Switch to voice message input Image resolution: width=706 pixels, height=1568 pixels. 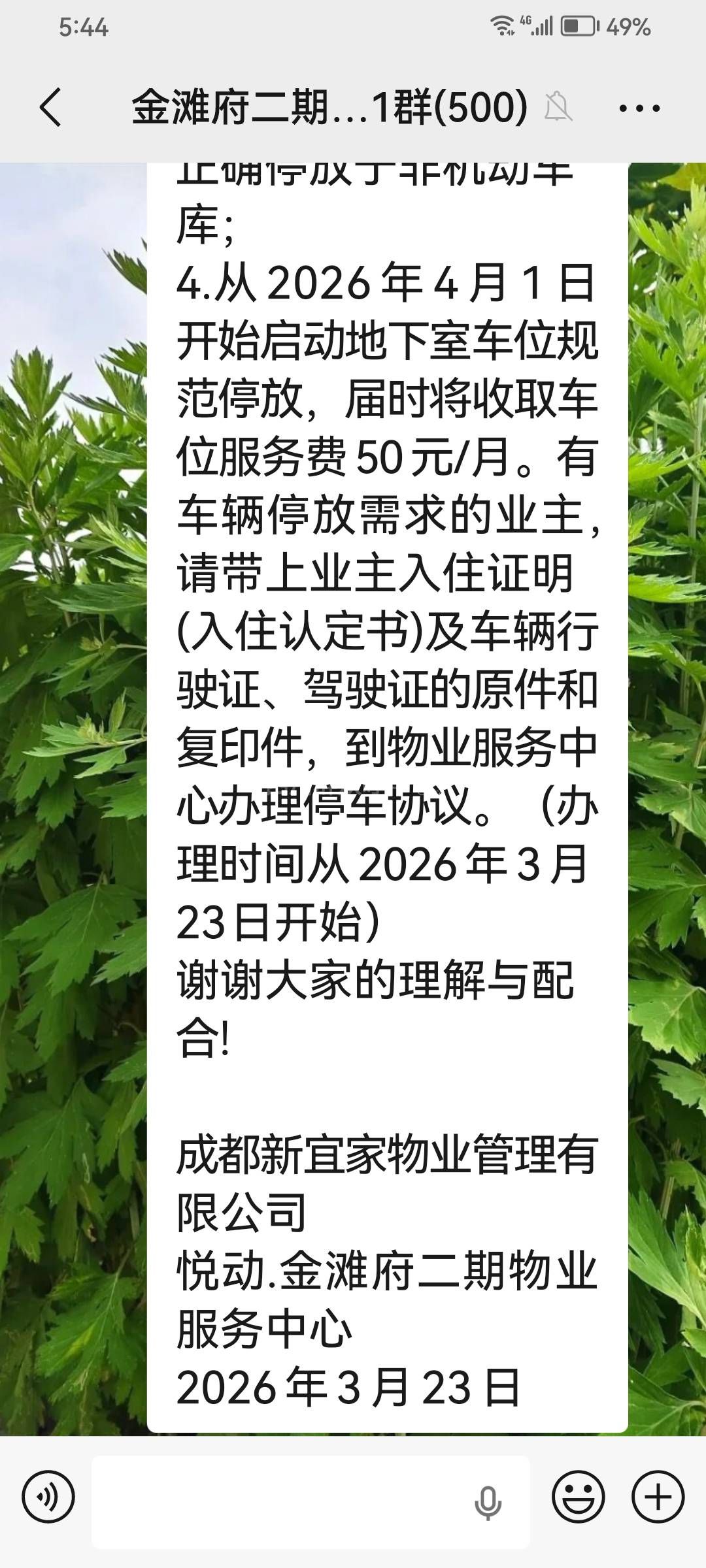click(48, 1496)
